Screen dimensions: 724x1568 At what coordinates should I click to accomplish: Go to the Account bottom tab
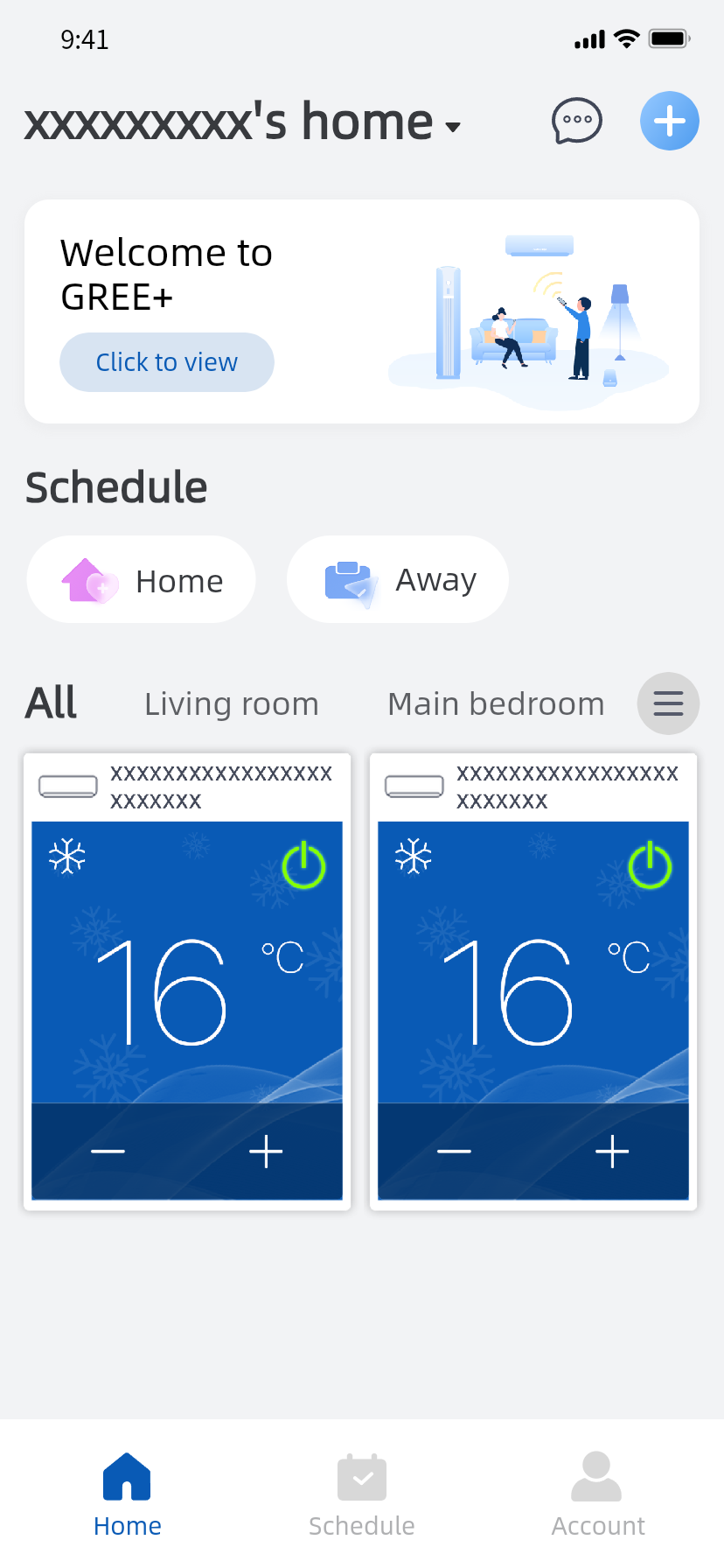pos(597,1494)
